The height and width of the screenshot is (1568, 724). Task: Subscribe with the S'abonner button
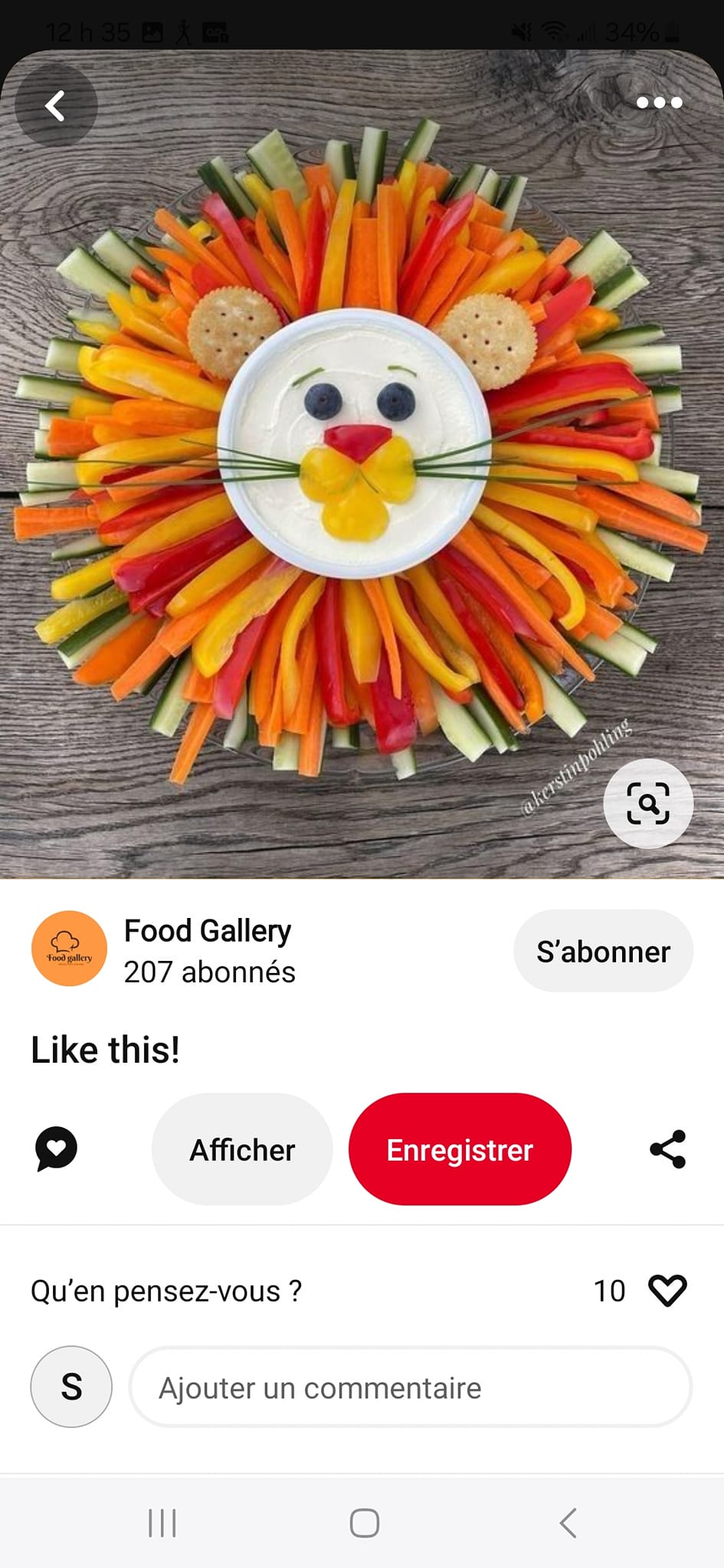(603, 951)
